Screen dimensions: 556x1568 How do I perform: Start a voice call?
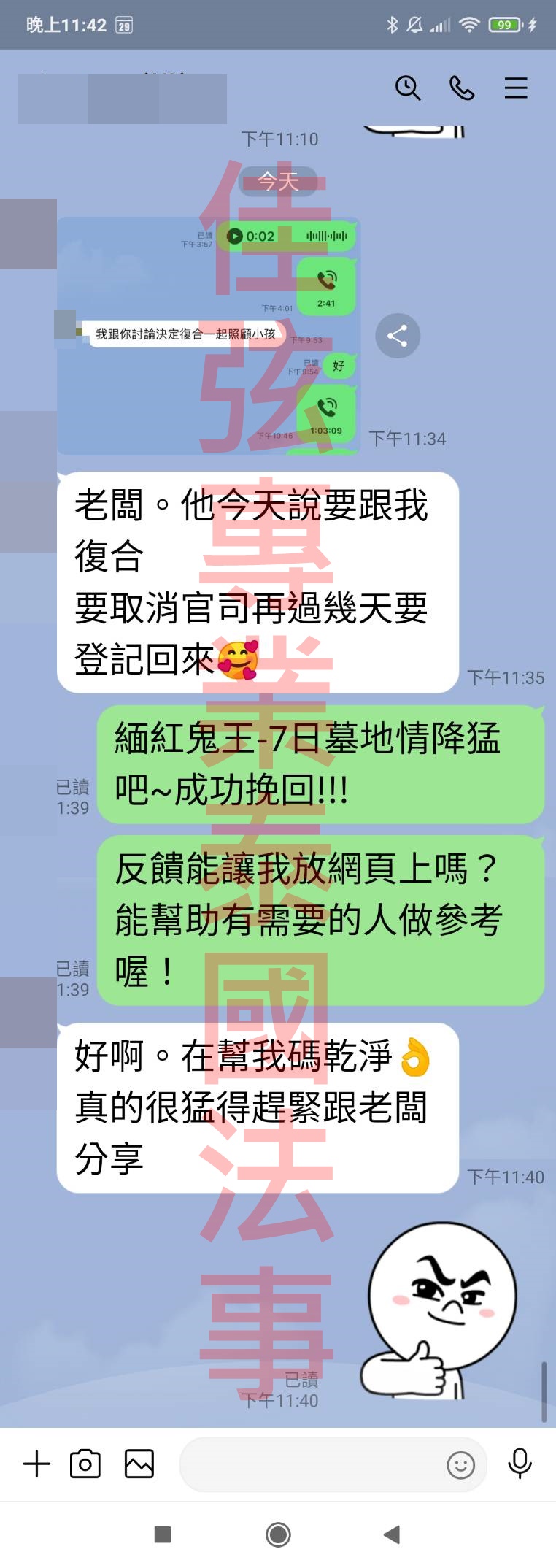[x=462, y=88]
